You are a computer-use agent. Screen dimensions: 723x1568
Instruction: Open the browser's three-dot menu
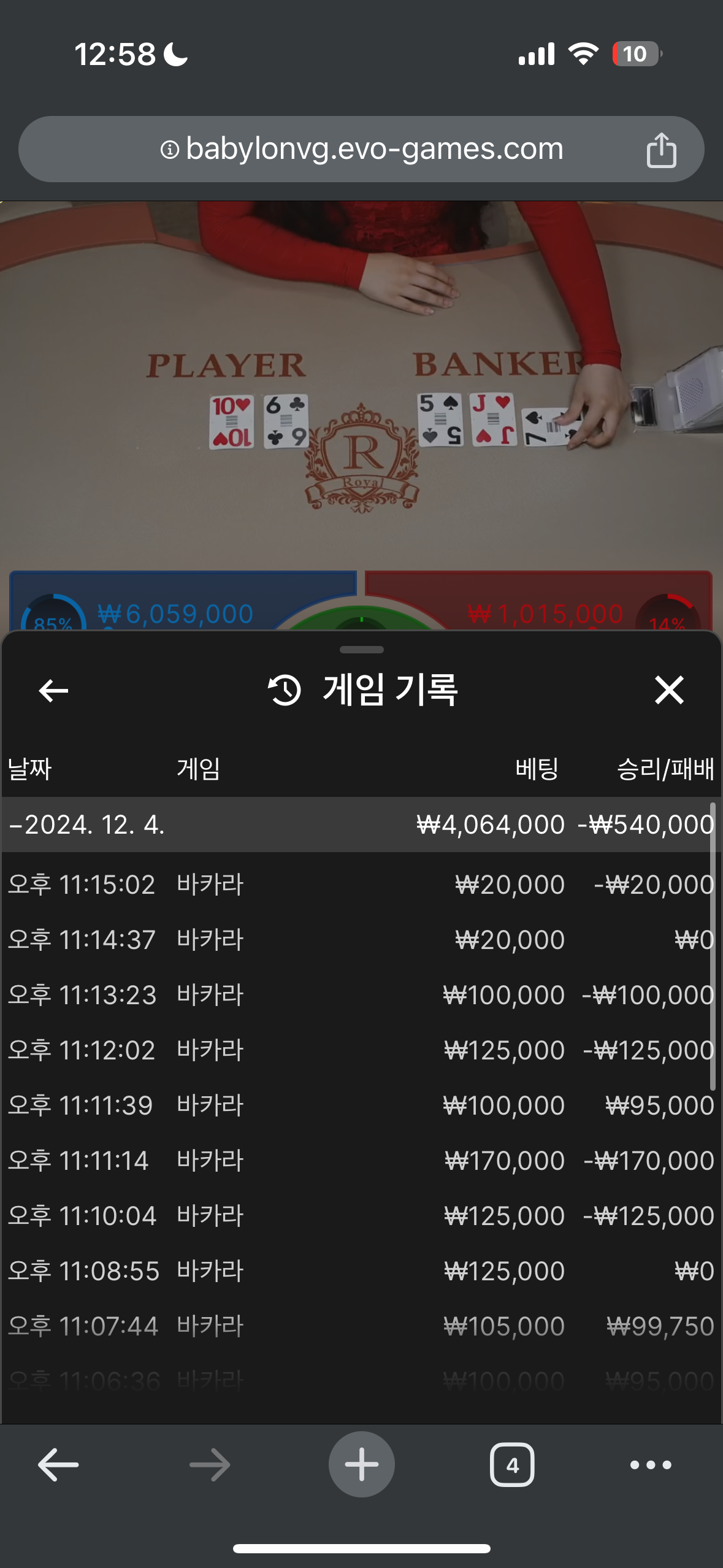point(651,1465)
